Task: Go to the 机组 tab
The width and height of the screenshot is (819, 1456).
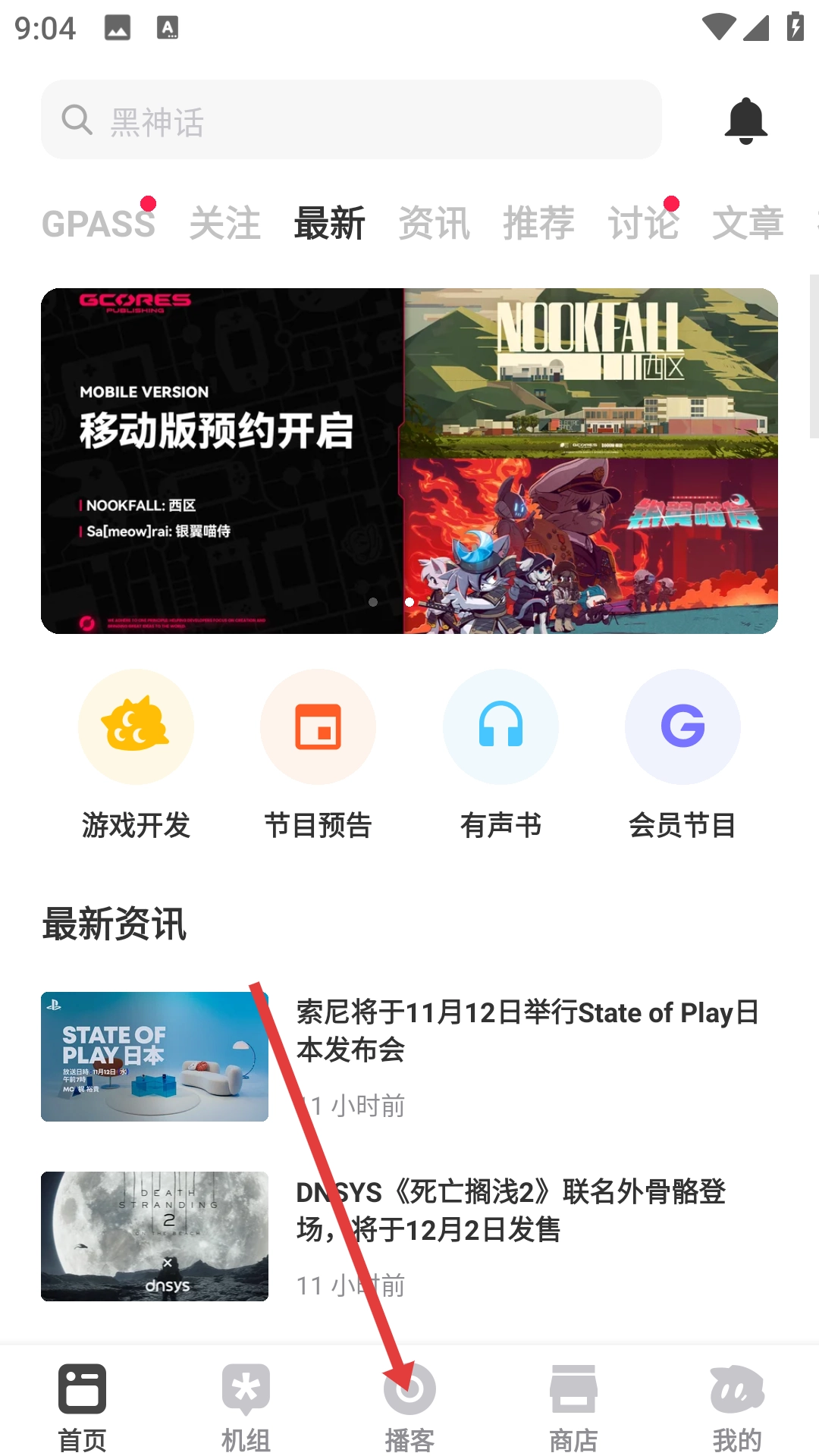Action: (x=246, y=1407)
